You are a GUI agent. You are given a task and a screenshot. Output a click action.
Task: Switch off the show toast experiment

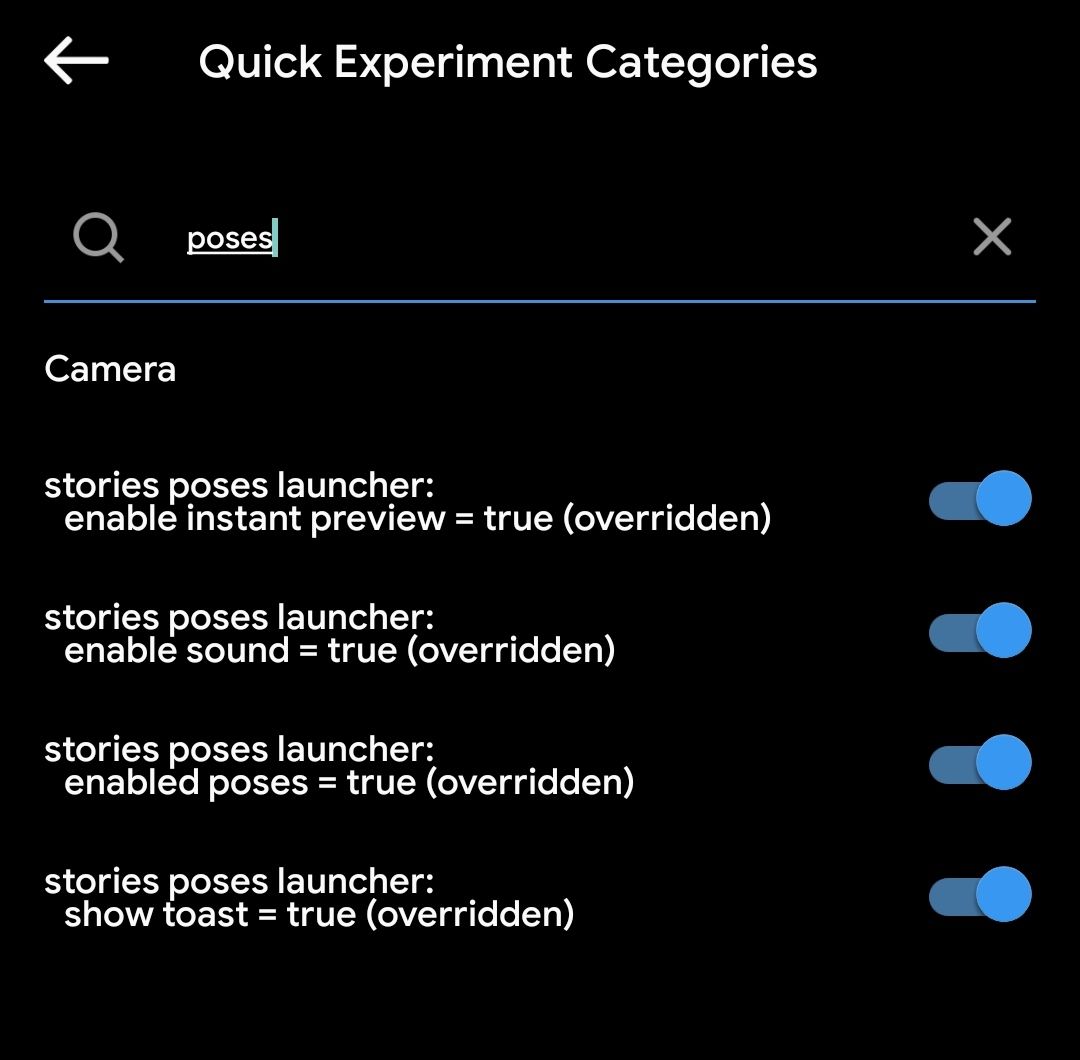tap(980, 895)
